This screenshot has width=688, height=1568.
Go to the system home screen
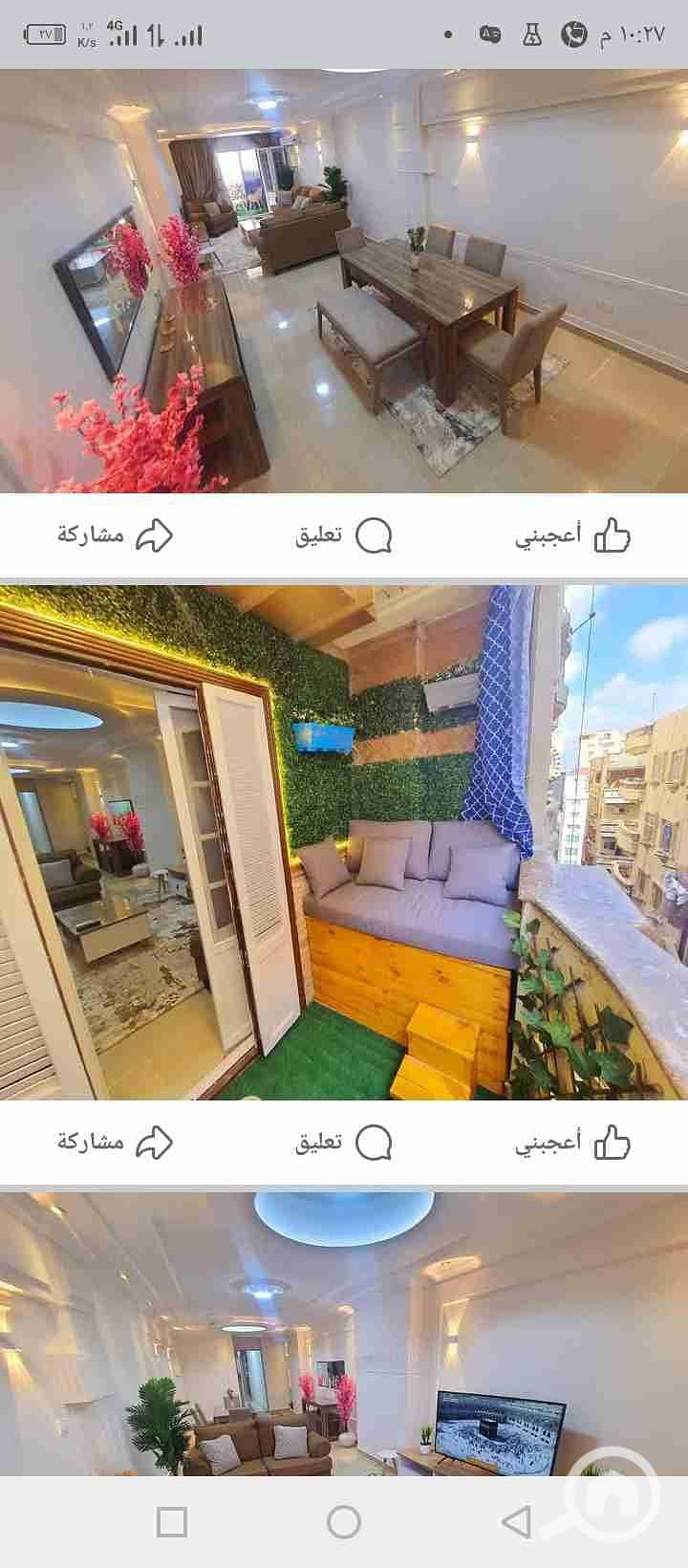point(344,1521)
